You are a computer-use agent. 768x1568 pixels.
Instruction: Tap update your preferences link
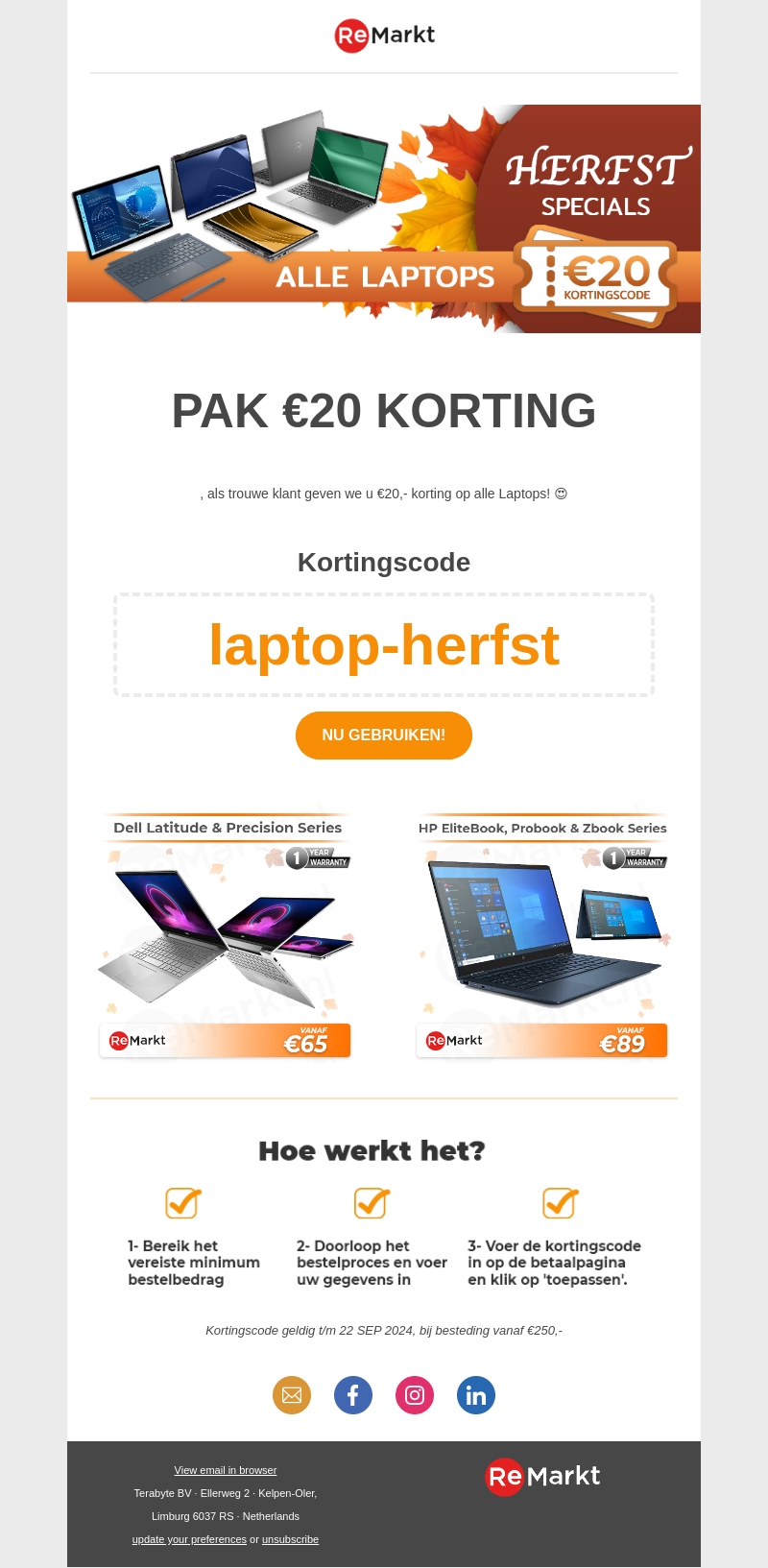tap(189, 1539)
